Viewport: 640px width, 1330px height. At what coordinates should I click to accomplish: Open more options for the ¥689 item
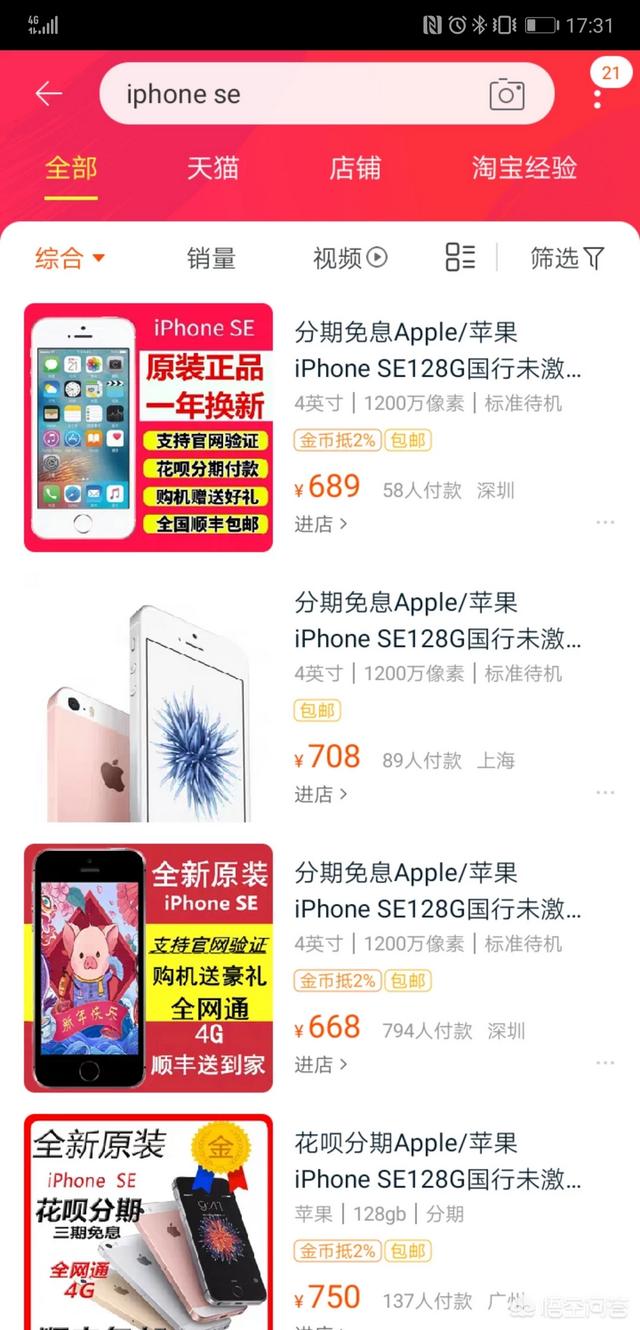click(605, 522)
